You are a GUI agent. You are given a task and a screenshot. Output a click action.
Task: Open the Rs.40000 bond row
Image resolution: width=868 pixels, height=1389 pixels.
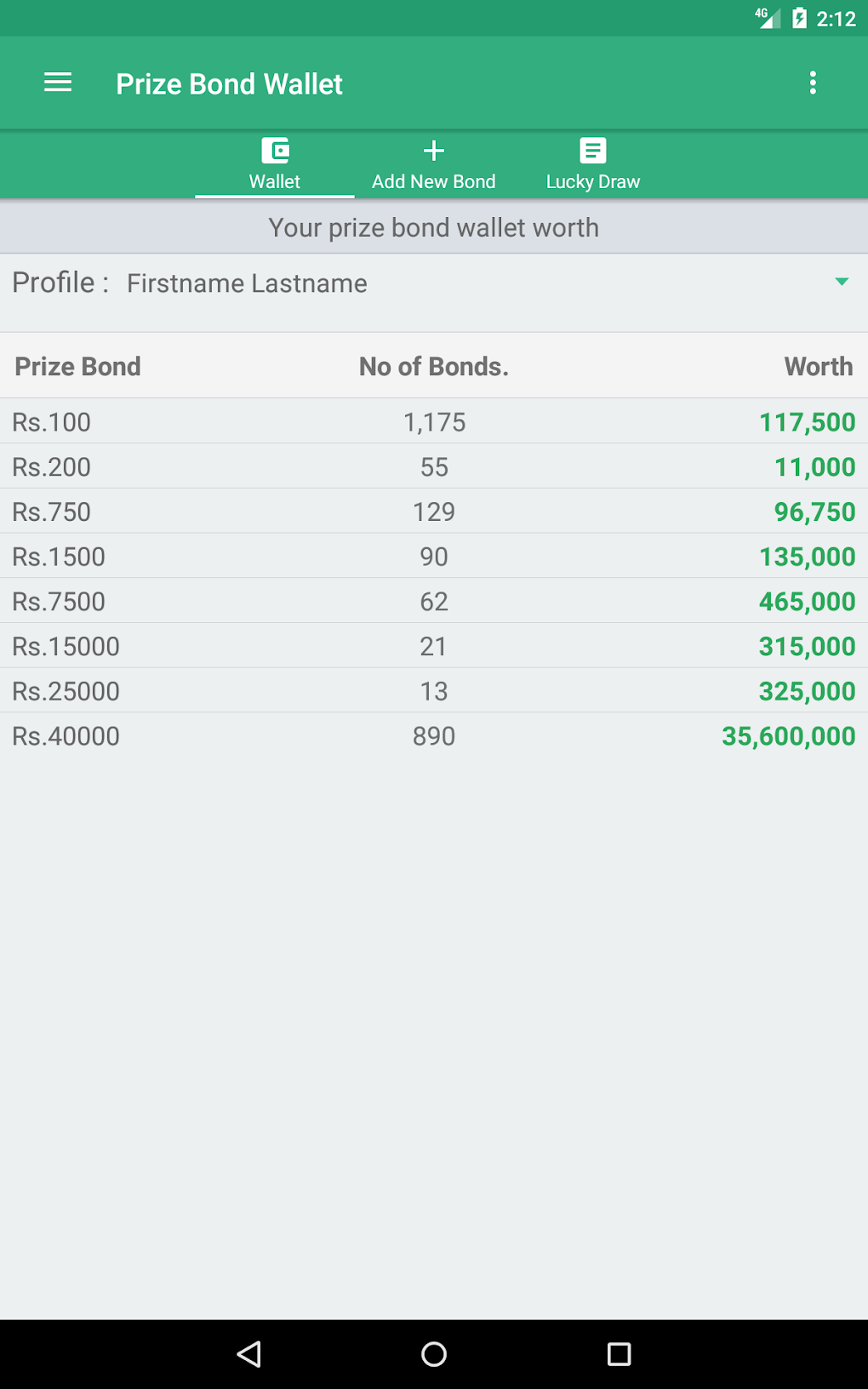(x=434, y=736)
